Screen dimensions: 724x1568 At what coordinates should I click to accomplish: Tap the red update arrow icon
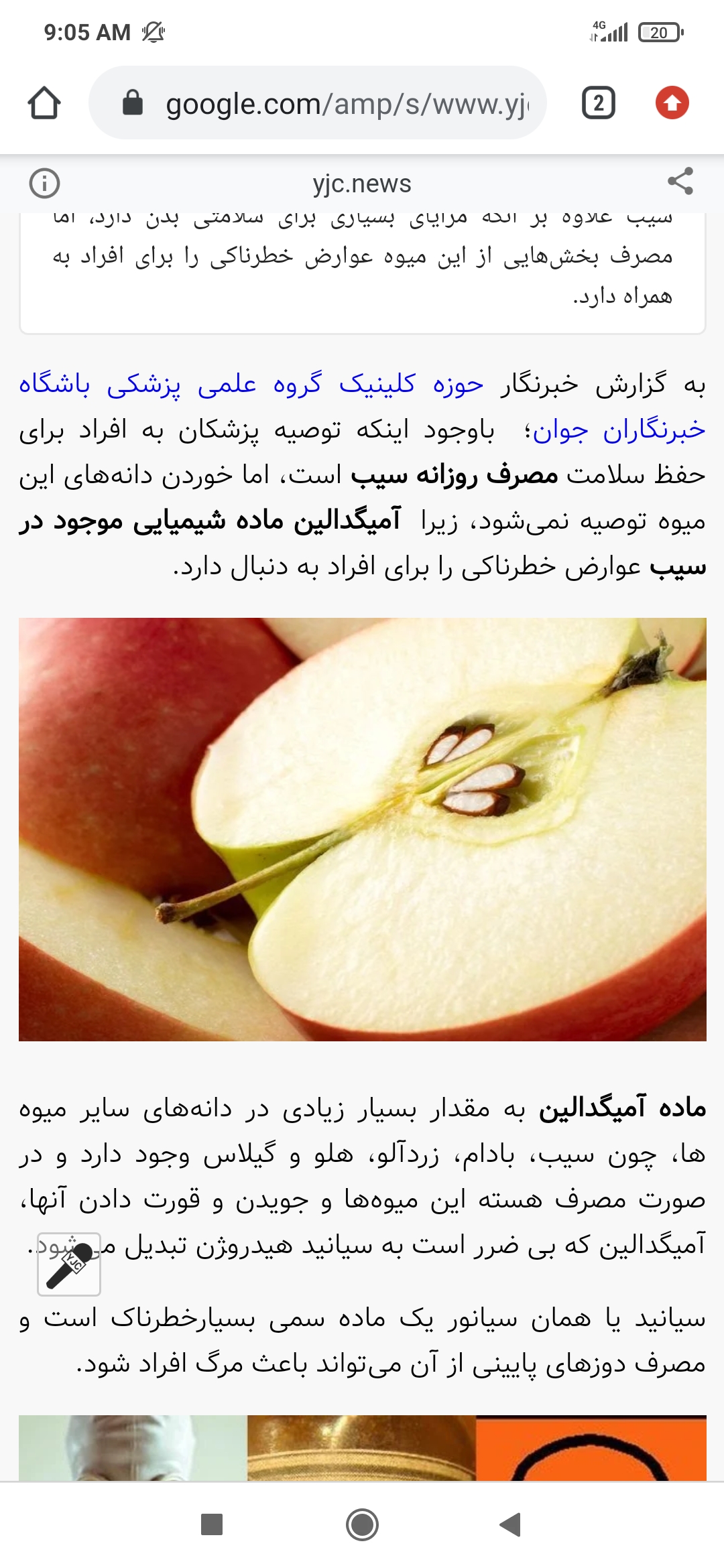[672, 103]
